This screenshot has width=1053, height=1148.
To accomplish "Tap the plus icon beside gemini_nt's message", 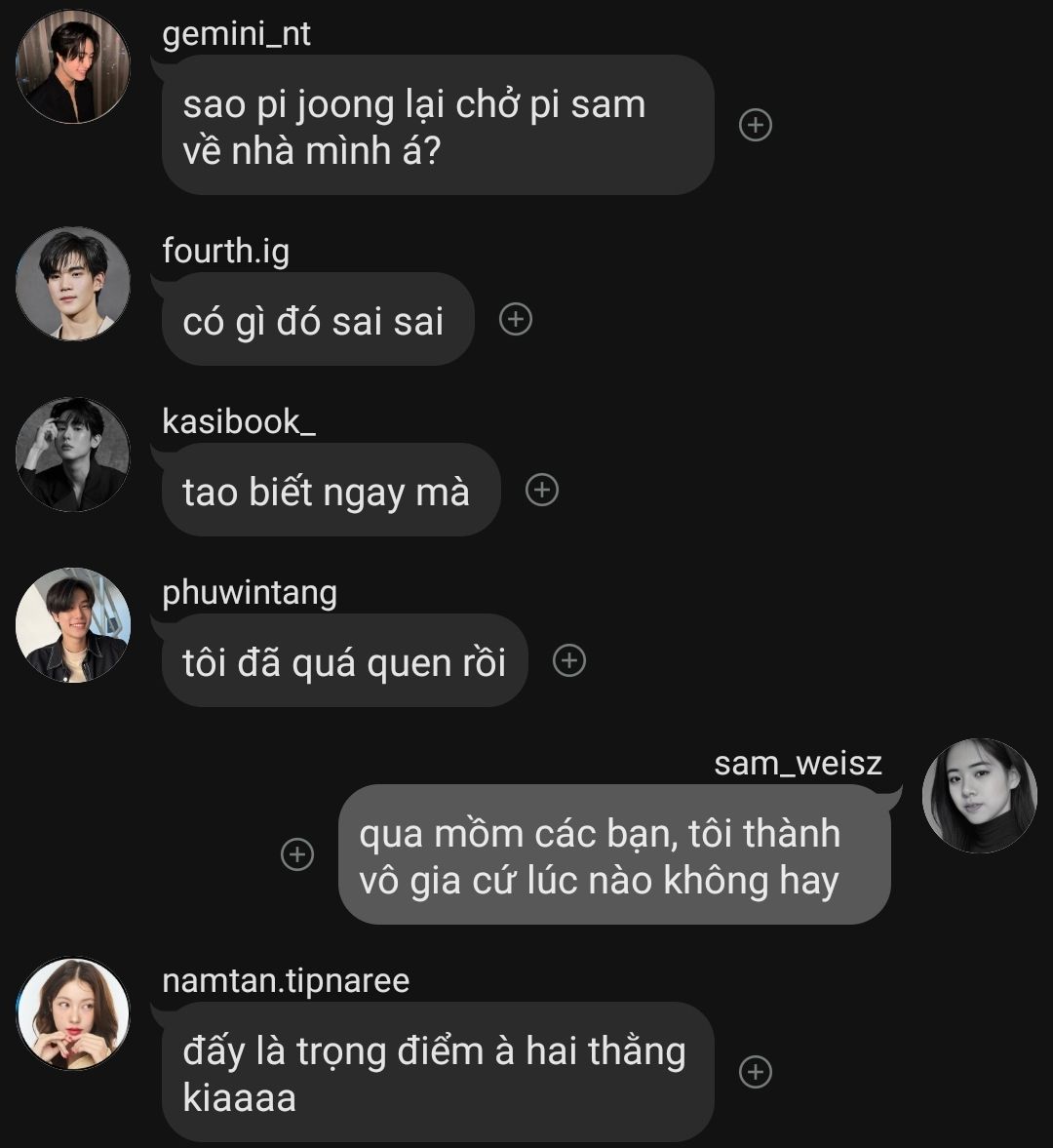I will pyautogui.click(x=756, y=125).
